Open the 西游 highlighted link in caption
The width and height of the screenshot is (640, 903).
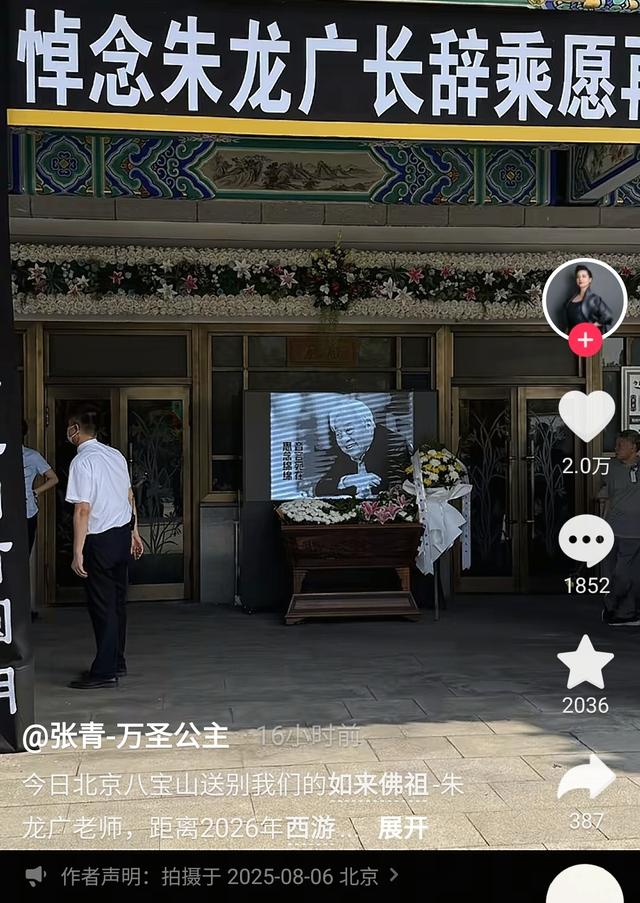click(310, 827)
